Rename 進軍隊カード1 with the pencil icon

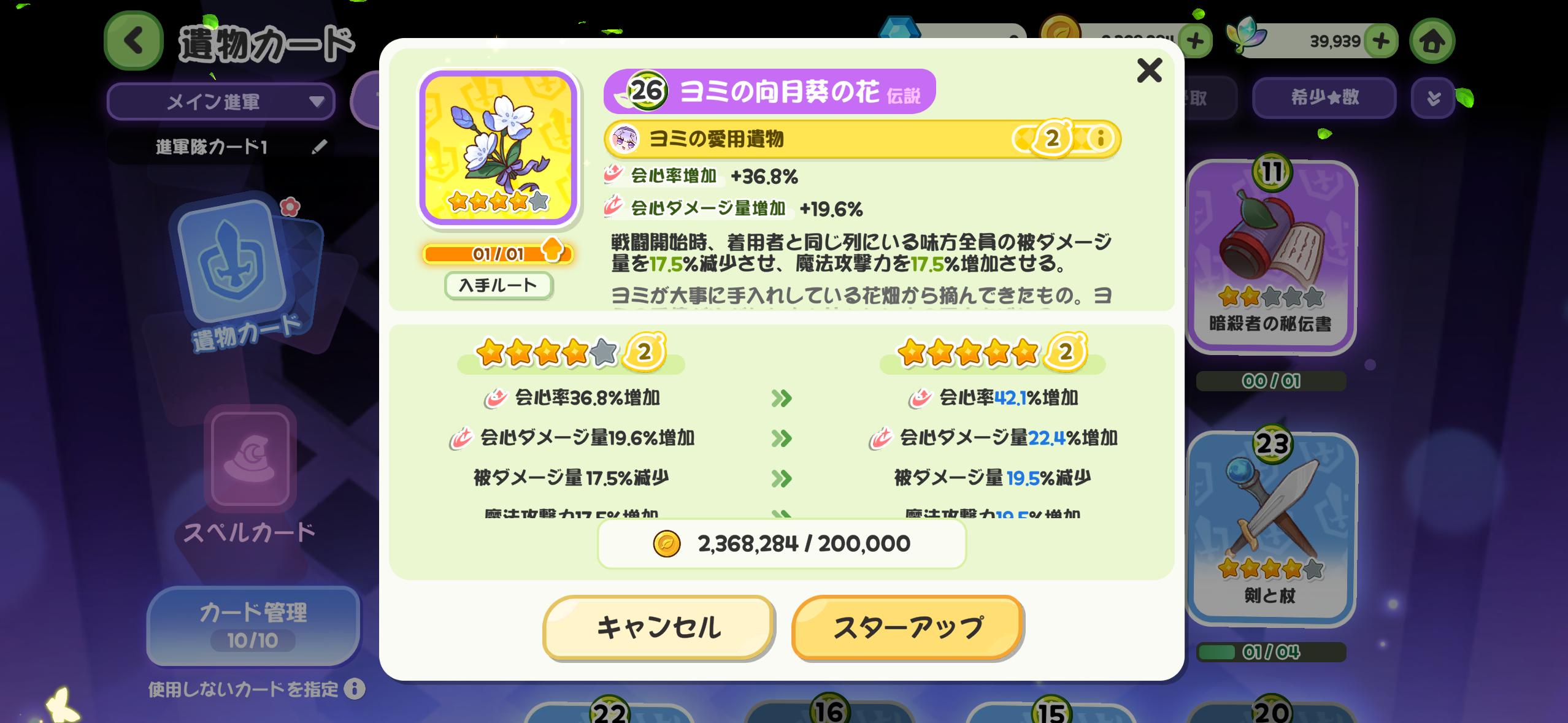[x=319, y=147]
